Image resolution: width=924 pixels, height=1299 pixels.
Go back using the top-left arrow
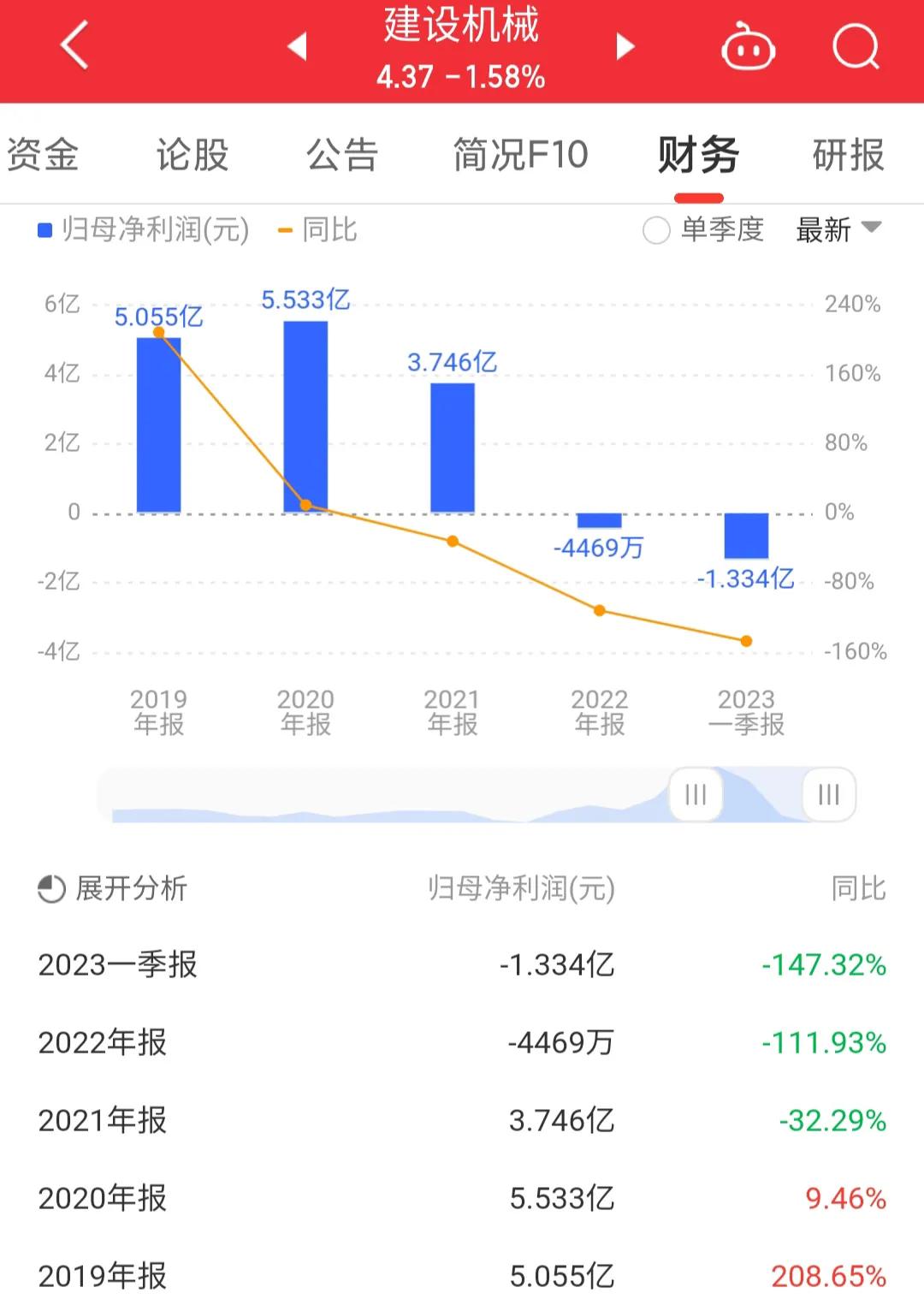73,44
